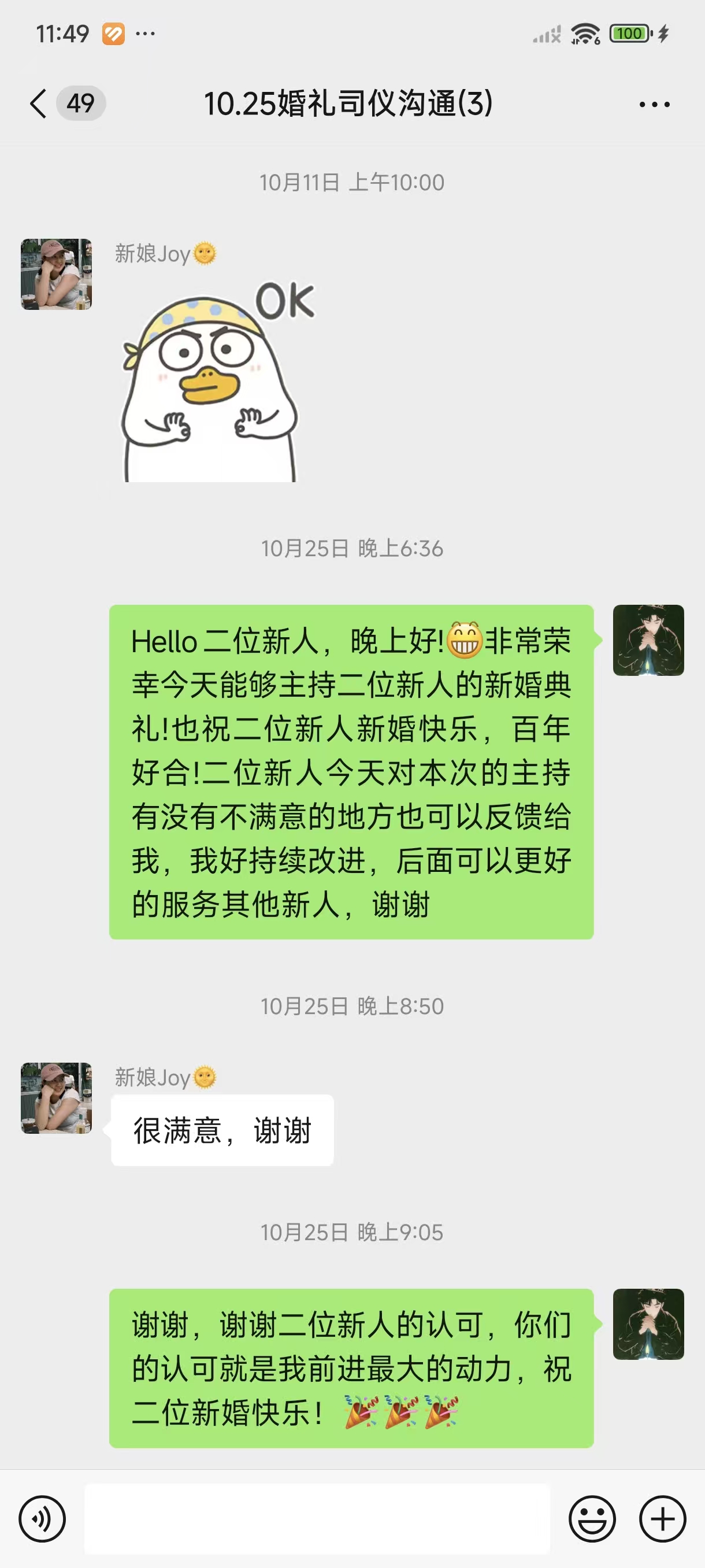
Task: Open 新娘Joy's avatar beside the OK sticker
Action: coord(56,274)
